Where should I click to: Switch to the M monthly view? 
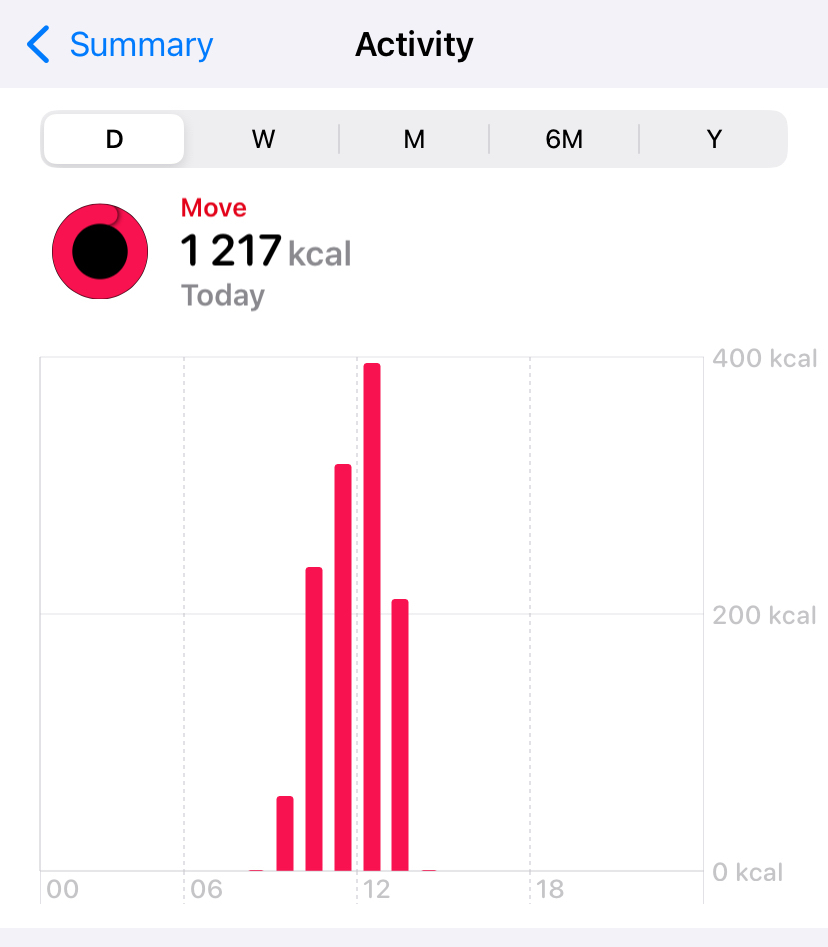[x=414, y=139]
